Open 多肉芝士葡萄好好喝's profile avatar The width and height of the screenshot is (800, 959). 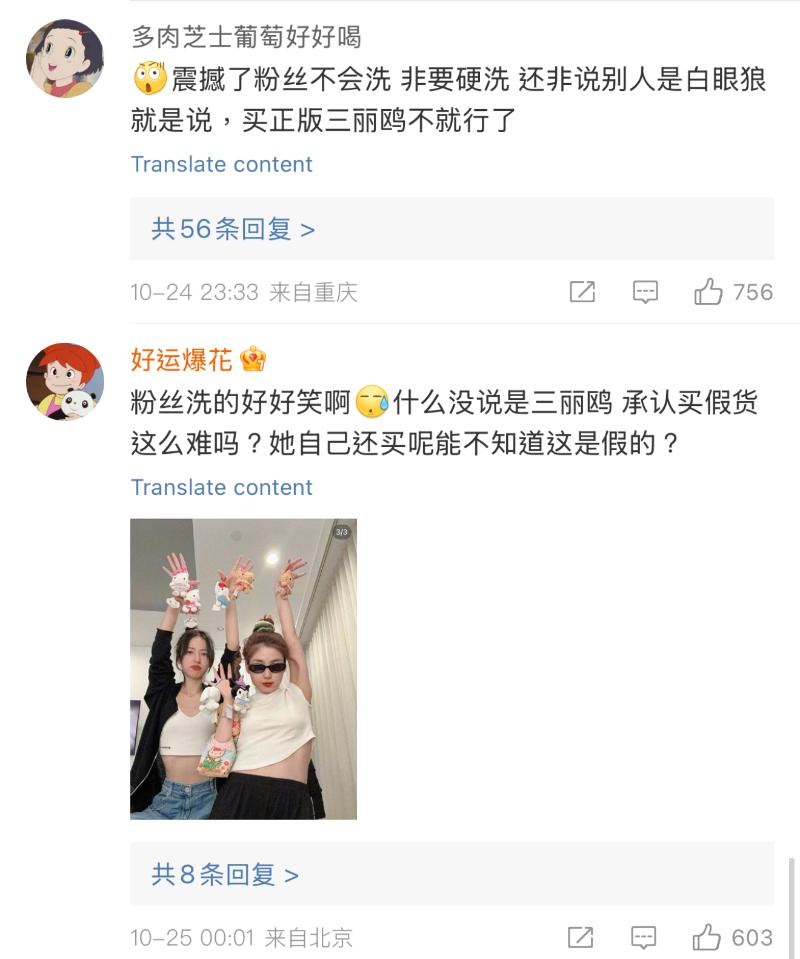point(64,58)
